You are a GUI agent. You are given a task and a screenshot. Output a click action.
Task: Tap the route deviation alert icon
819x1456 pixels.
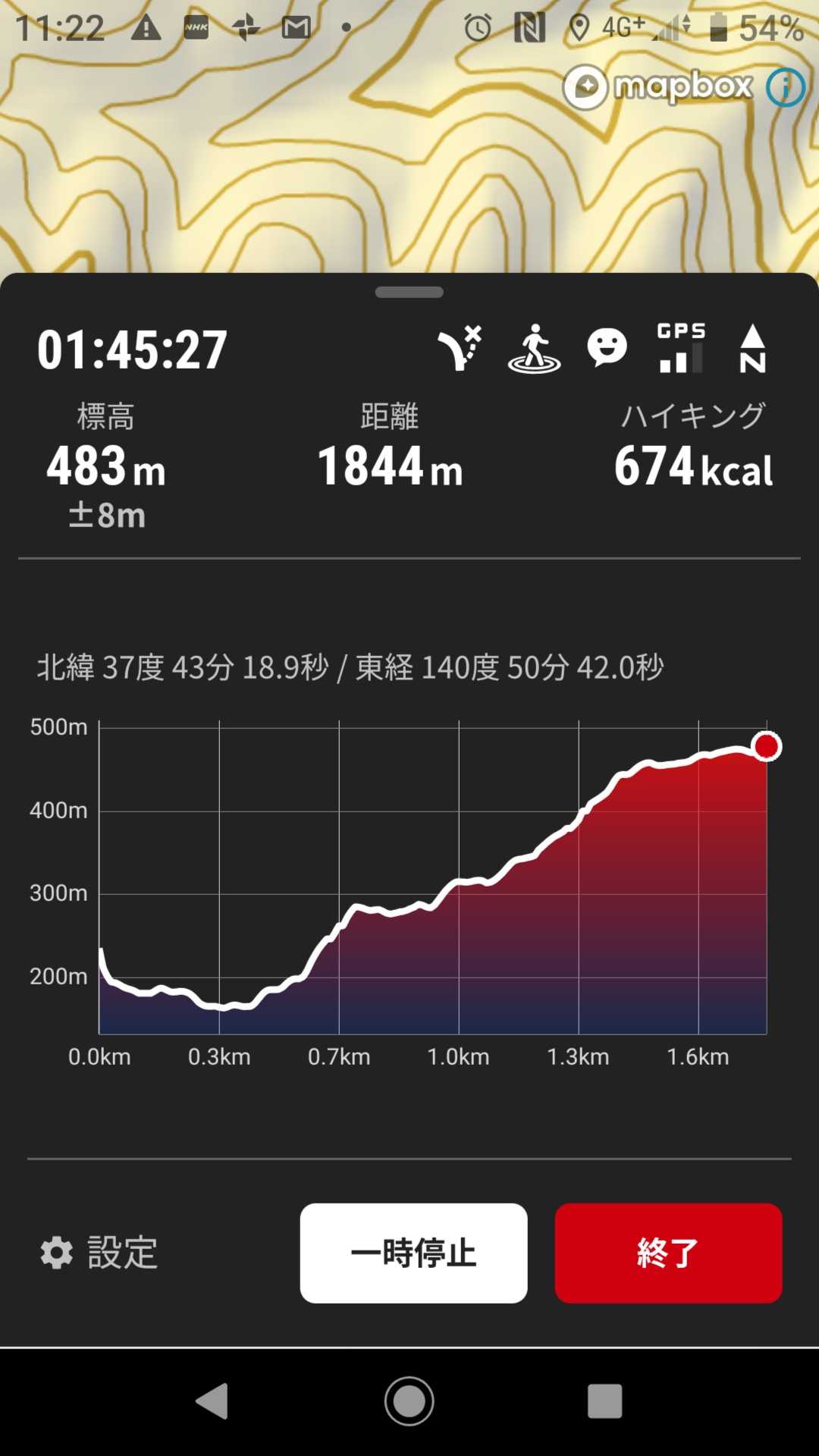[x=460, y=349]
